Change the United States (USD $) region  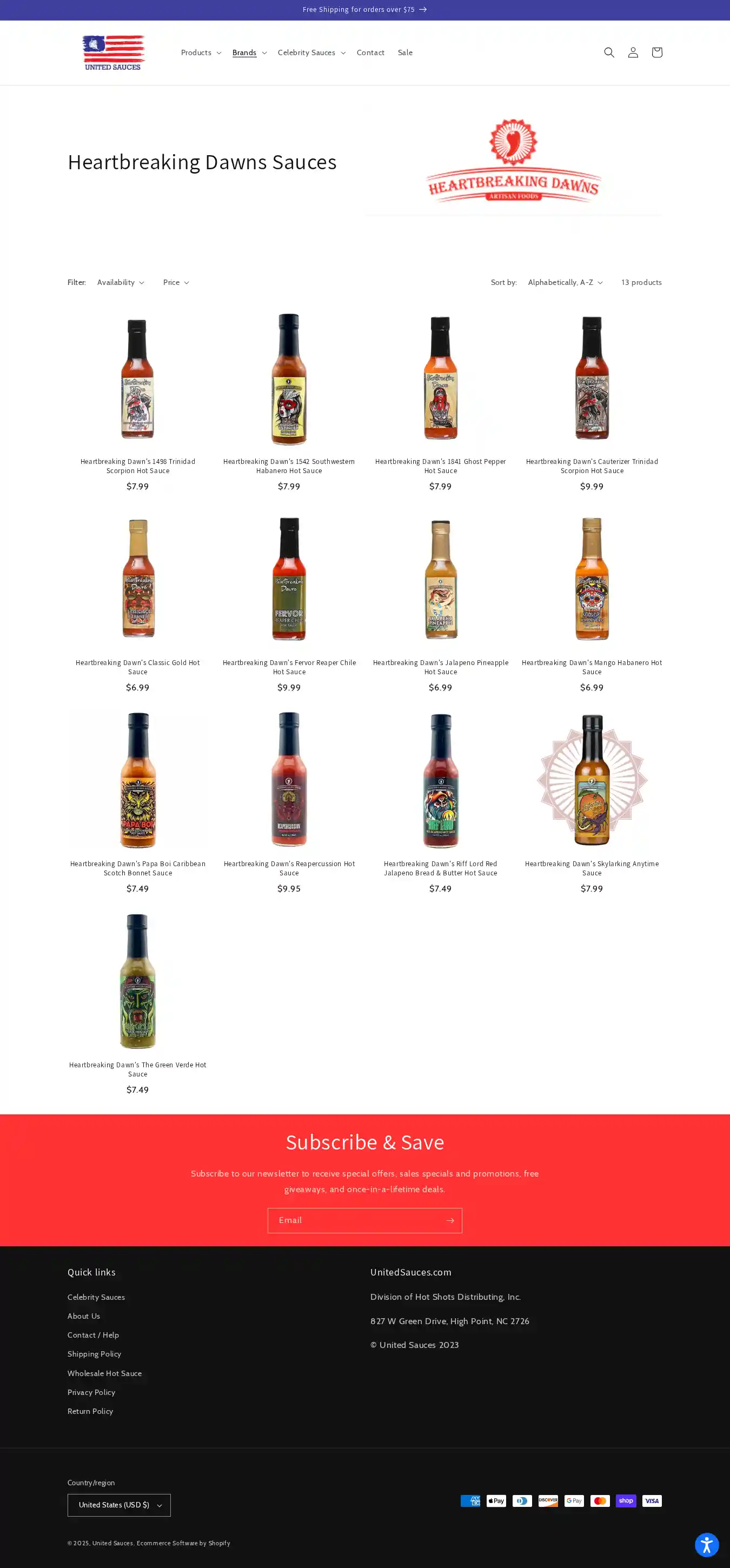[x=120, y=1505]
